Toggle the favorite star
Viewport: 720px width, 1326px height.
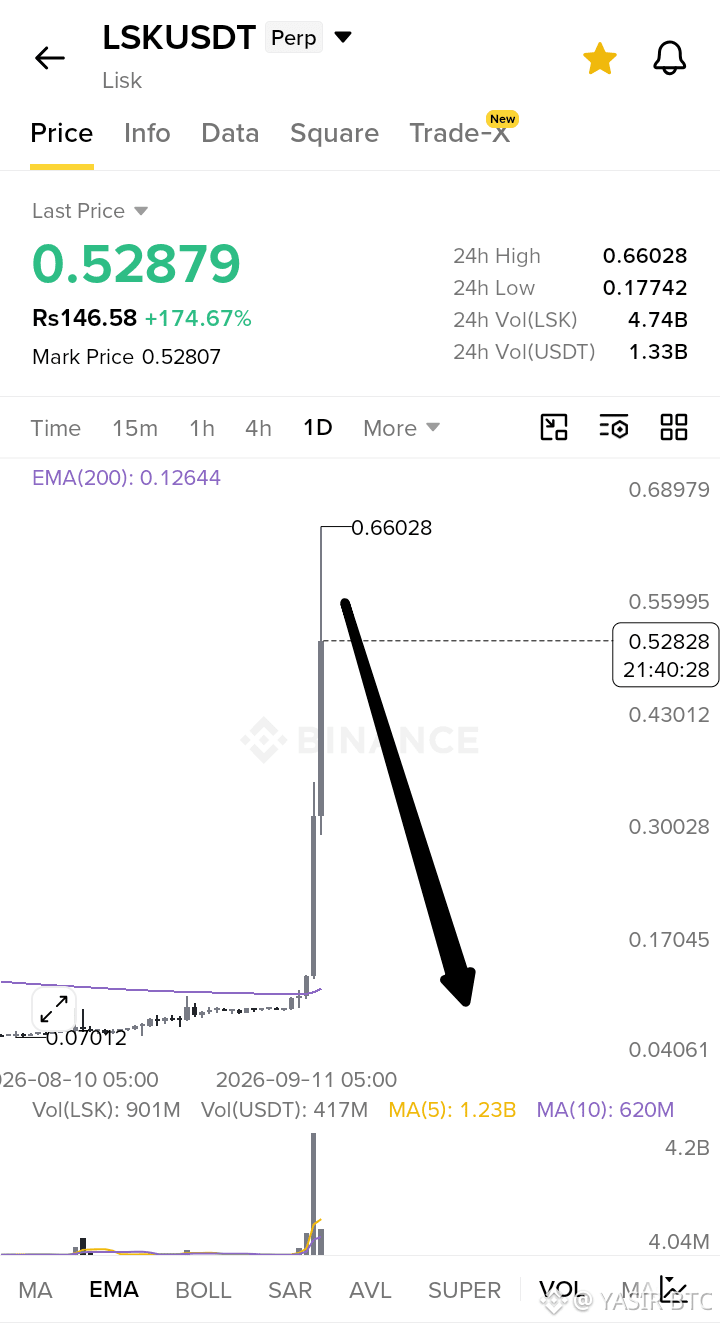[x=600, y=58]
